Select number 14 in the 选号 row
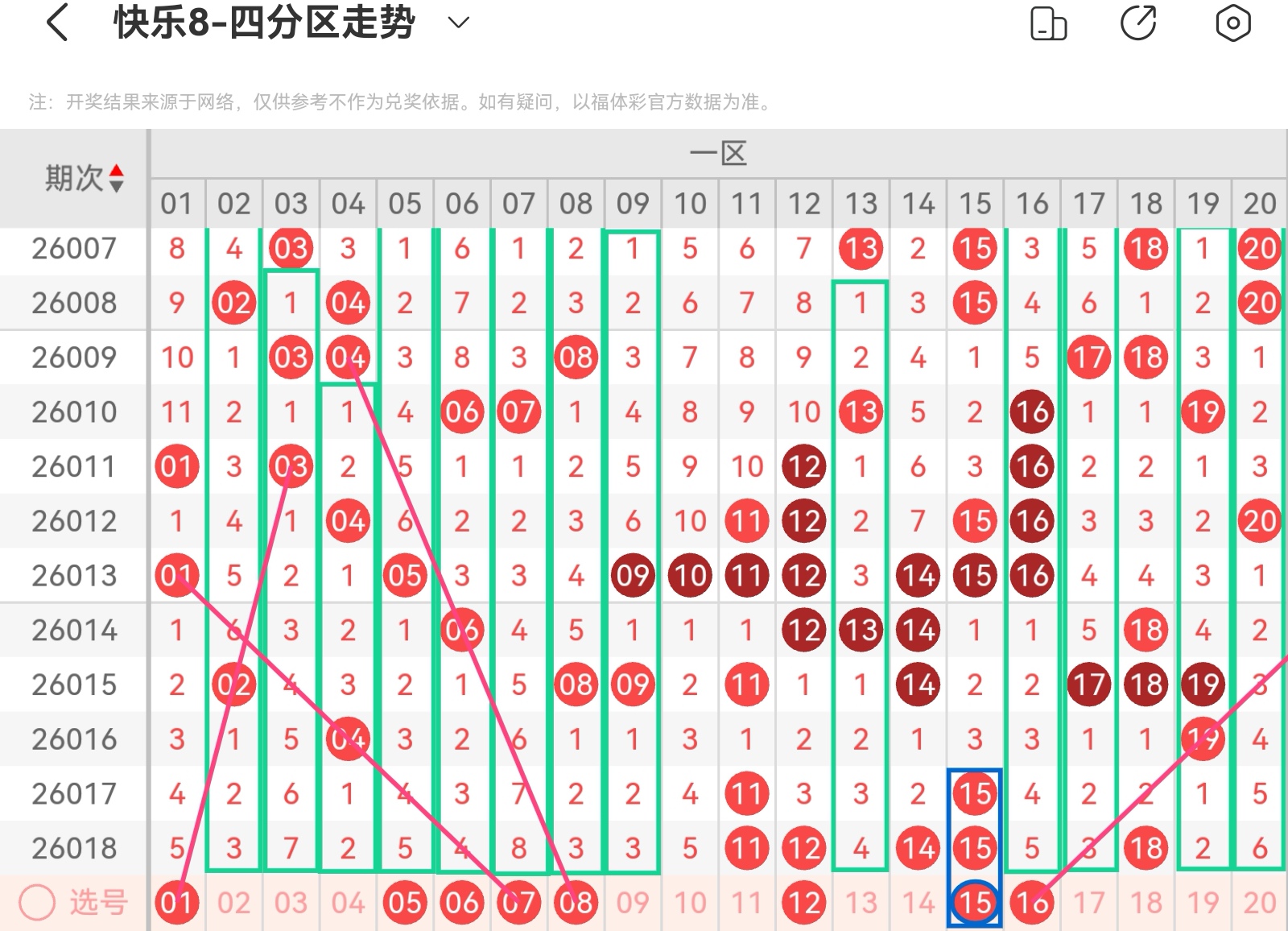Image resolution: width=1288 pixels, height=931 pixels. [x=918, y=903]
